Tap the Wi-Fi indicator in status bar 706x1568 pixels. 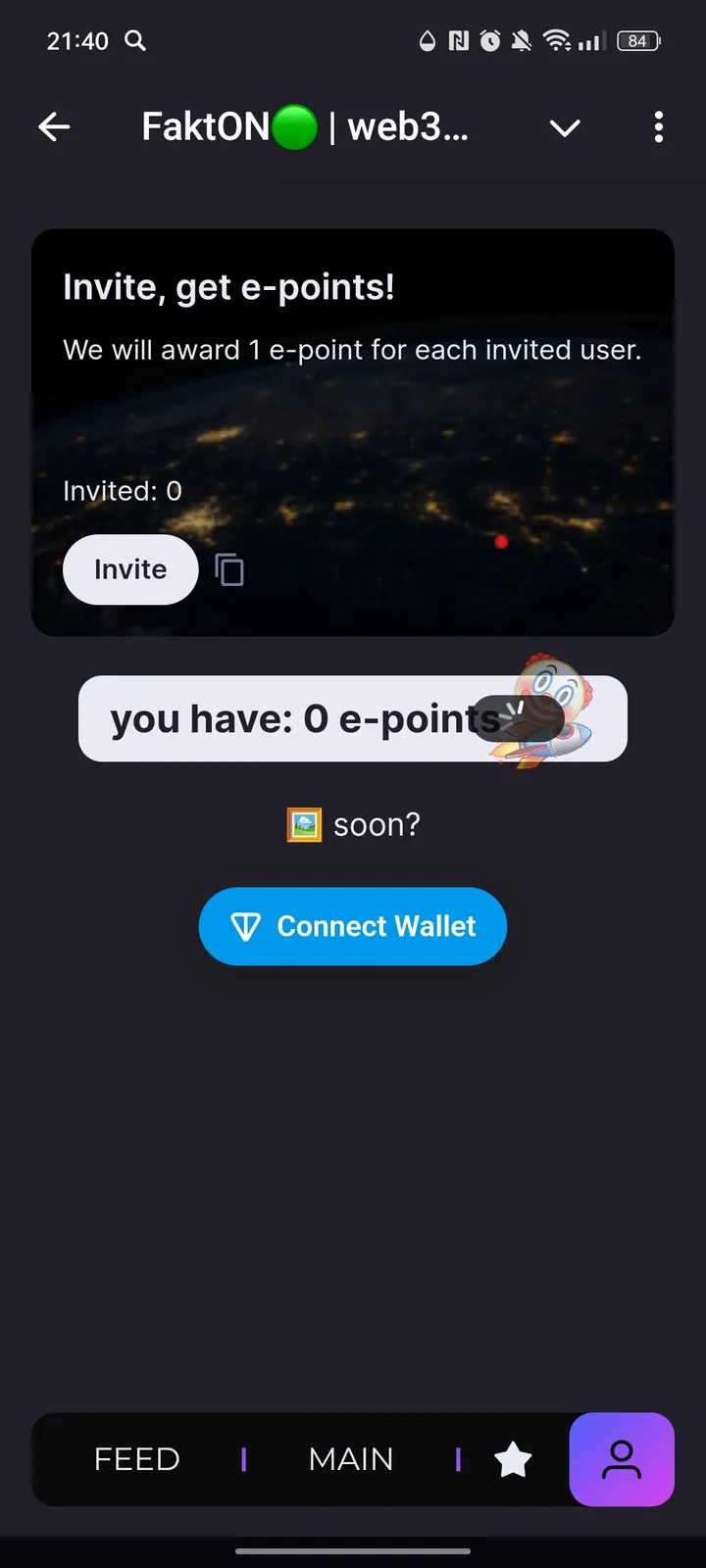[559, 41]
